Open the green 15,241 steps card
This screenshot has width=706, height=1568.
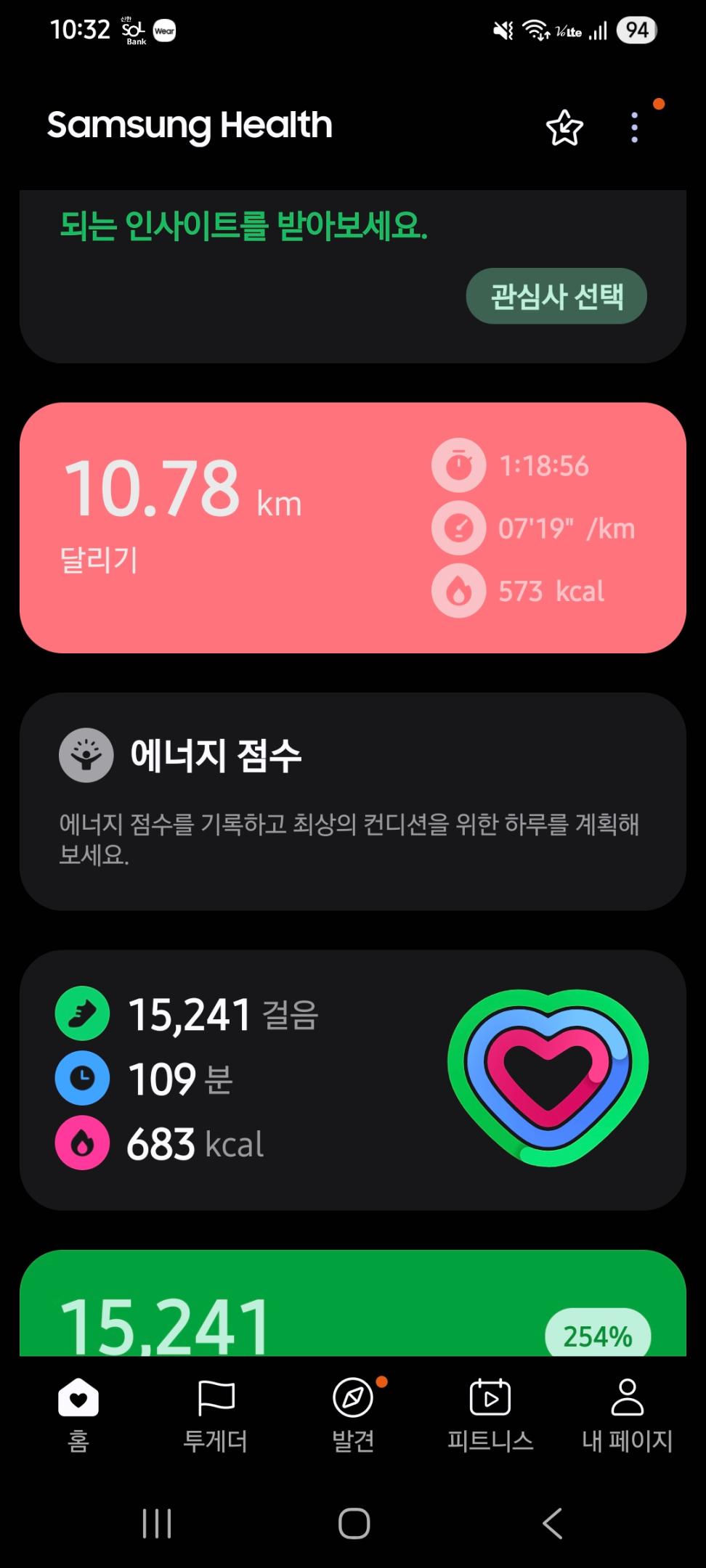(x=353, y=1307)
